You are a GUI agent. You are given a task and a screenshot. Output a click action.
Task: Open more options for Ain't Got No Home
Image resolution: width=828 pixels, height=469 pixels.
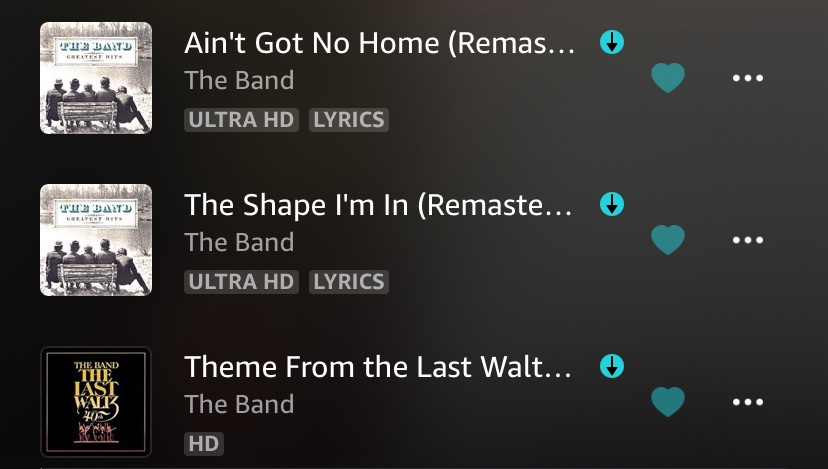point(748,78)
